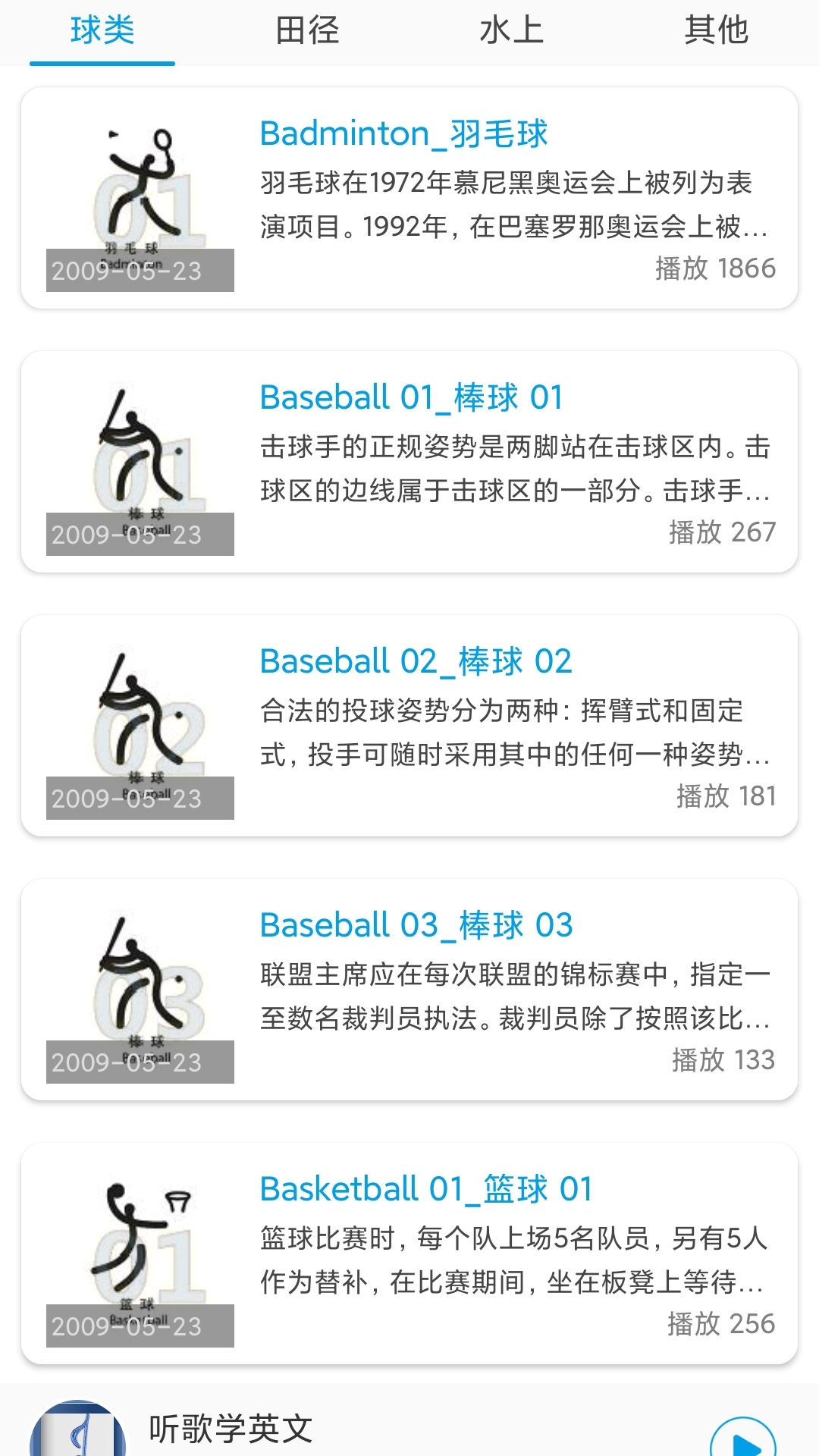This screenshot has width=819, height=1456.
Task: Switch to the 水上 tab
Action: [512, 32]
